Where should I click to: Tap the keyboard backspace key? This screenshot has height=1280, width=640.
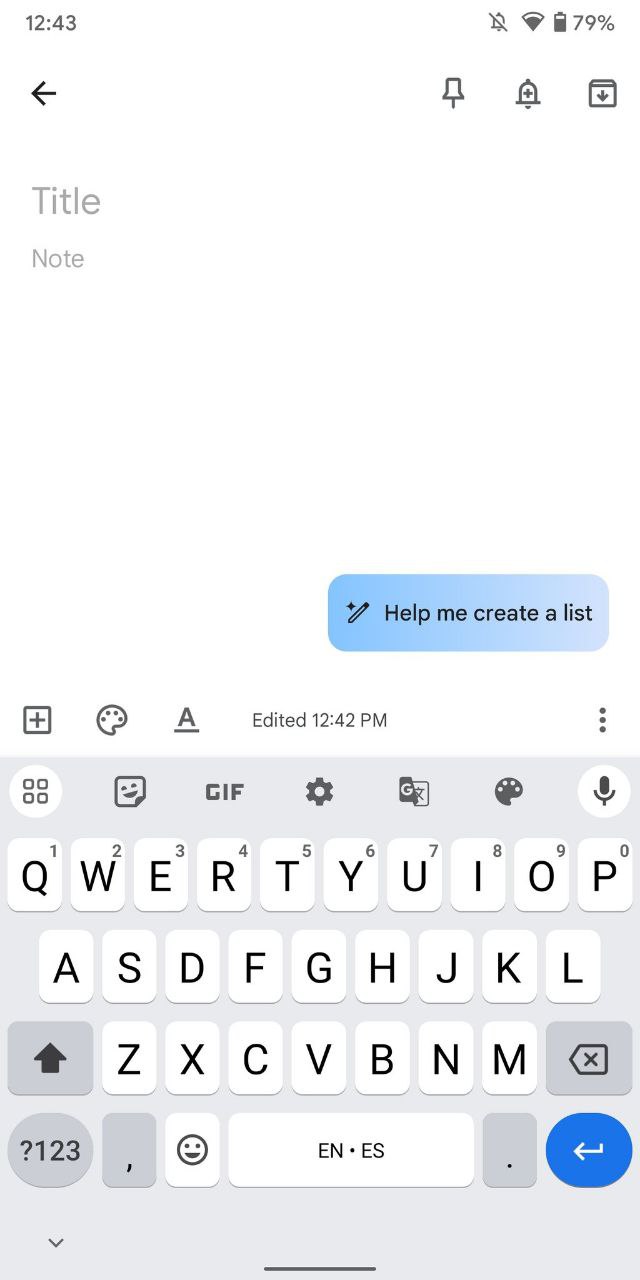click(589, 1058)
